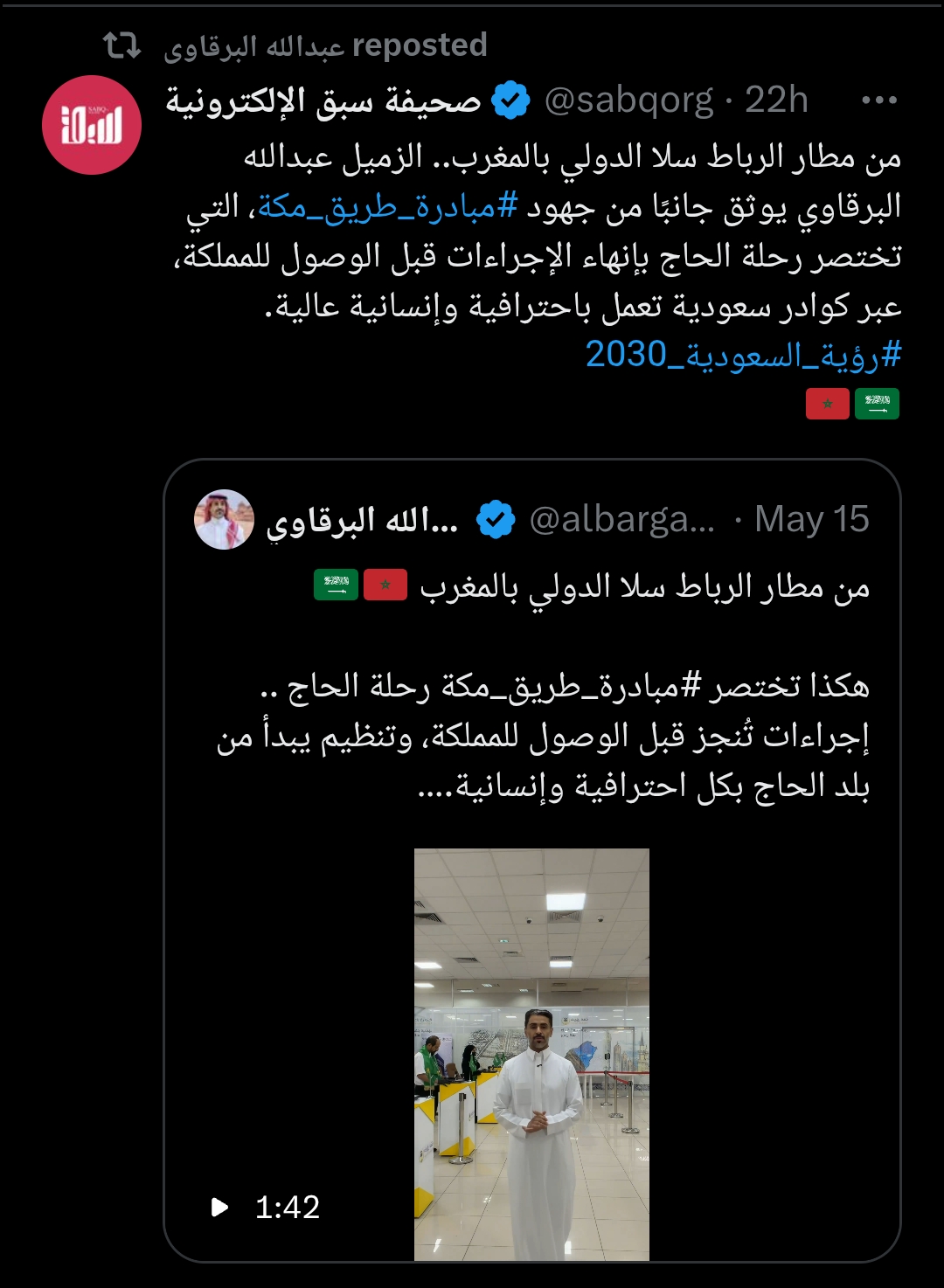Play the 1:42 video
944x1288 pixels.
click(531, 1054)
